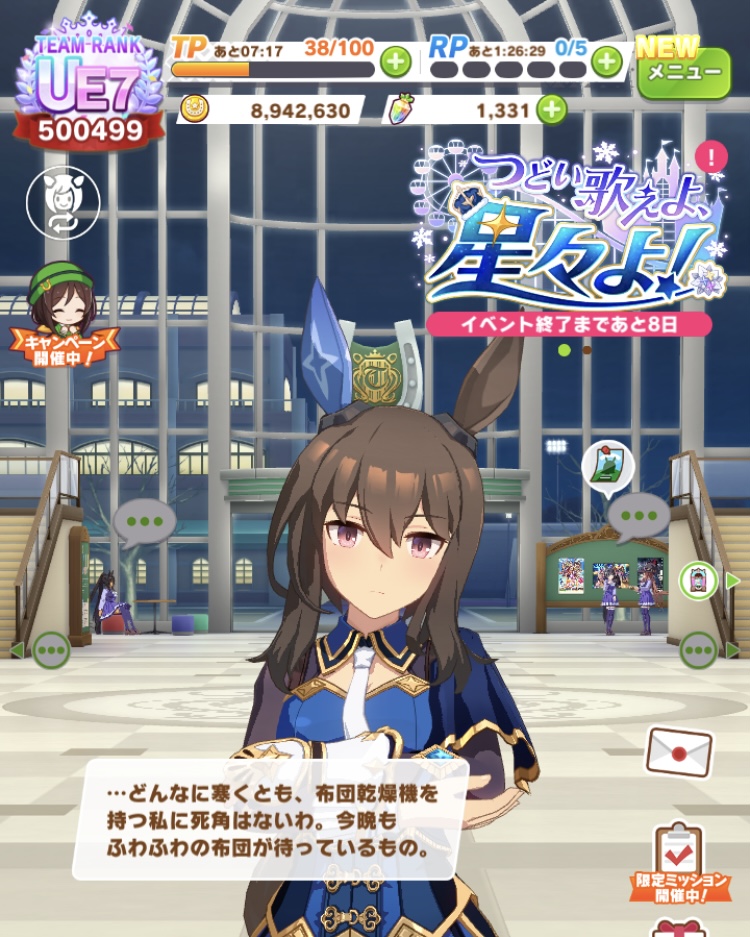Tap the plus button to restore RP

coord(606,62)
